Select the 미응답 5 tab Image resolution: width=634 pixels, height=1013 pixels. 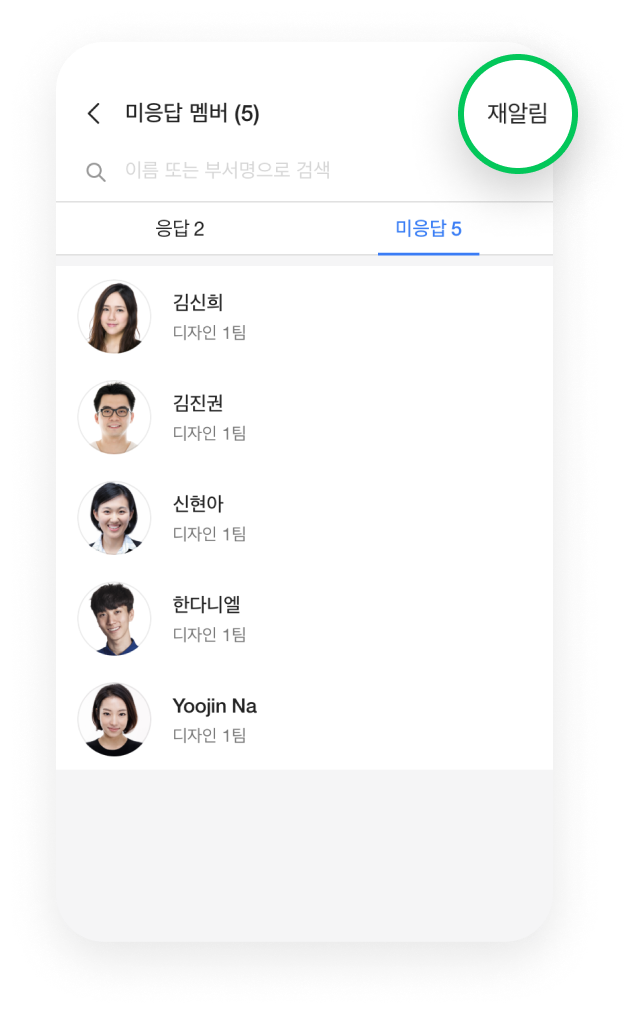(x=428, y=229)
